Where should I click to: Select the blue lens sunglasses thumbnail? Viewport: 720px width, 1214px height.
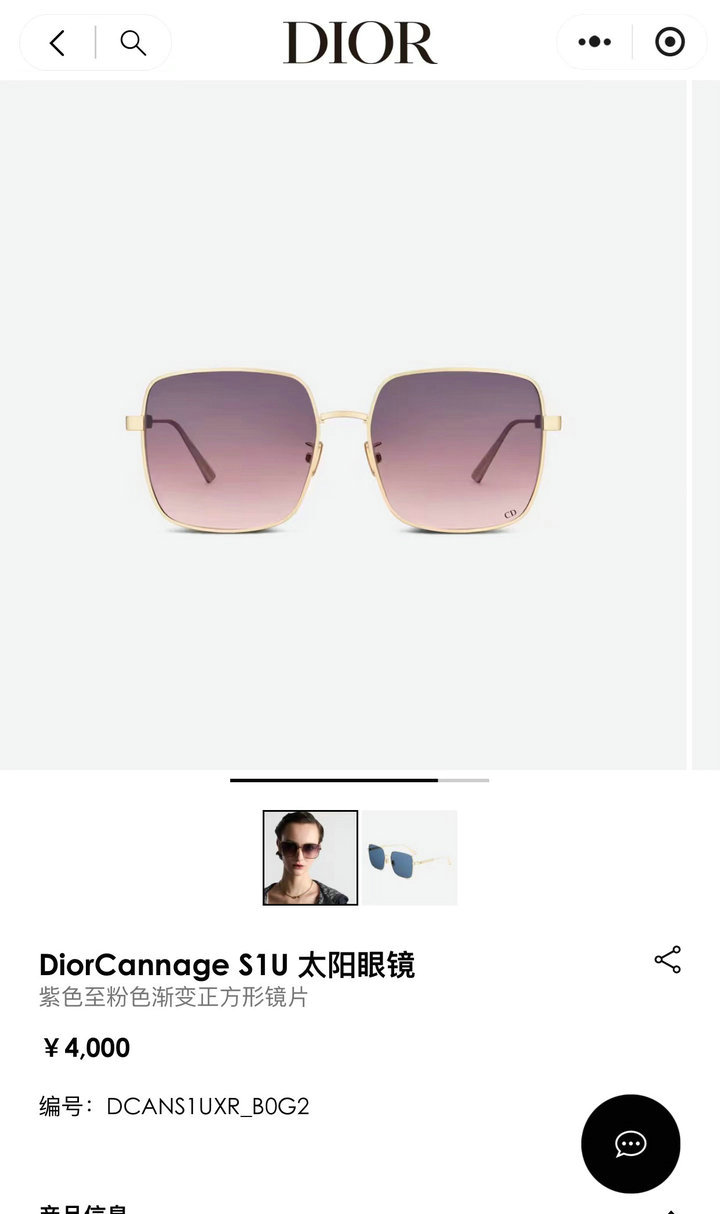[x=410, y=858]
